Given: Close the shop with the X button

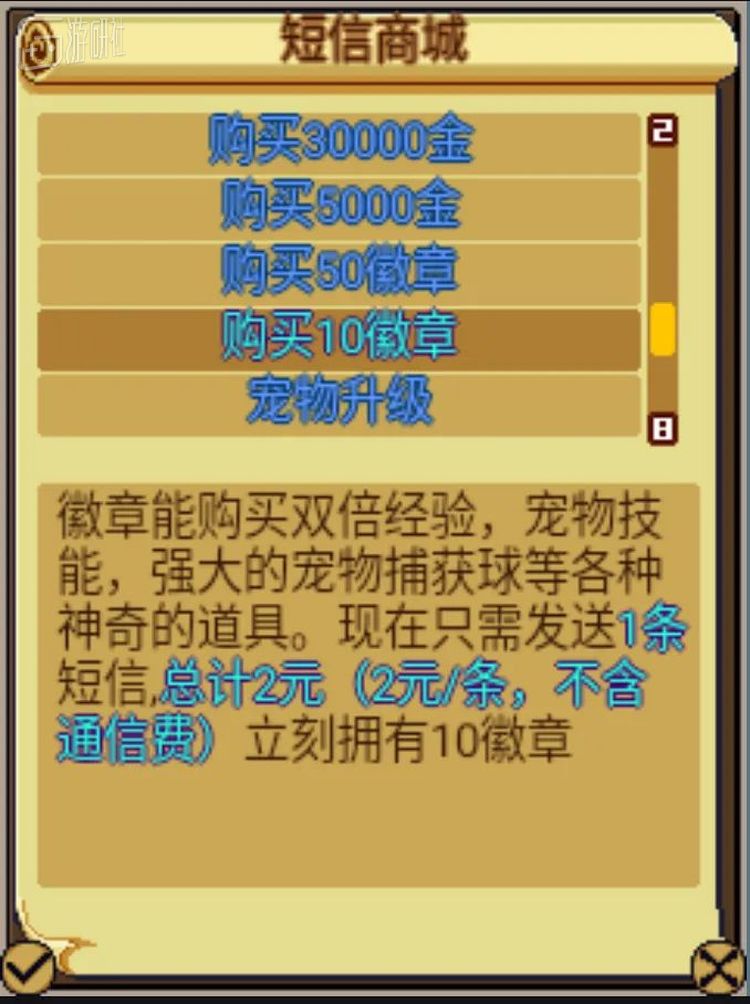Looking at the screenshot, I should tap(718, 970).
